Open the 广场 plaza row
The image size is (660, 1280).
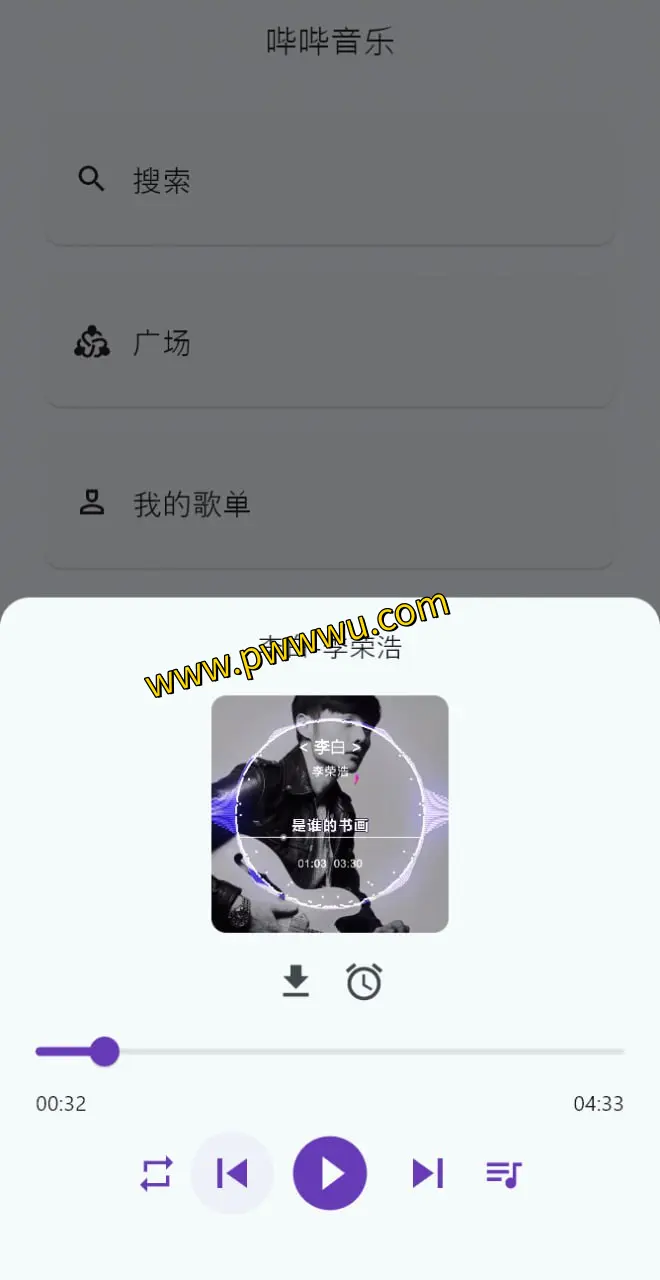click(330, 344)
